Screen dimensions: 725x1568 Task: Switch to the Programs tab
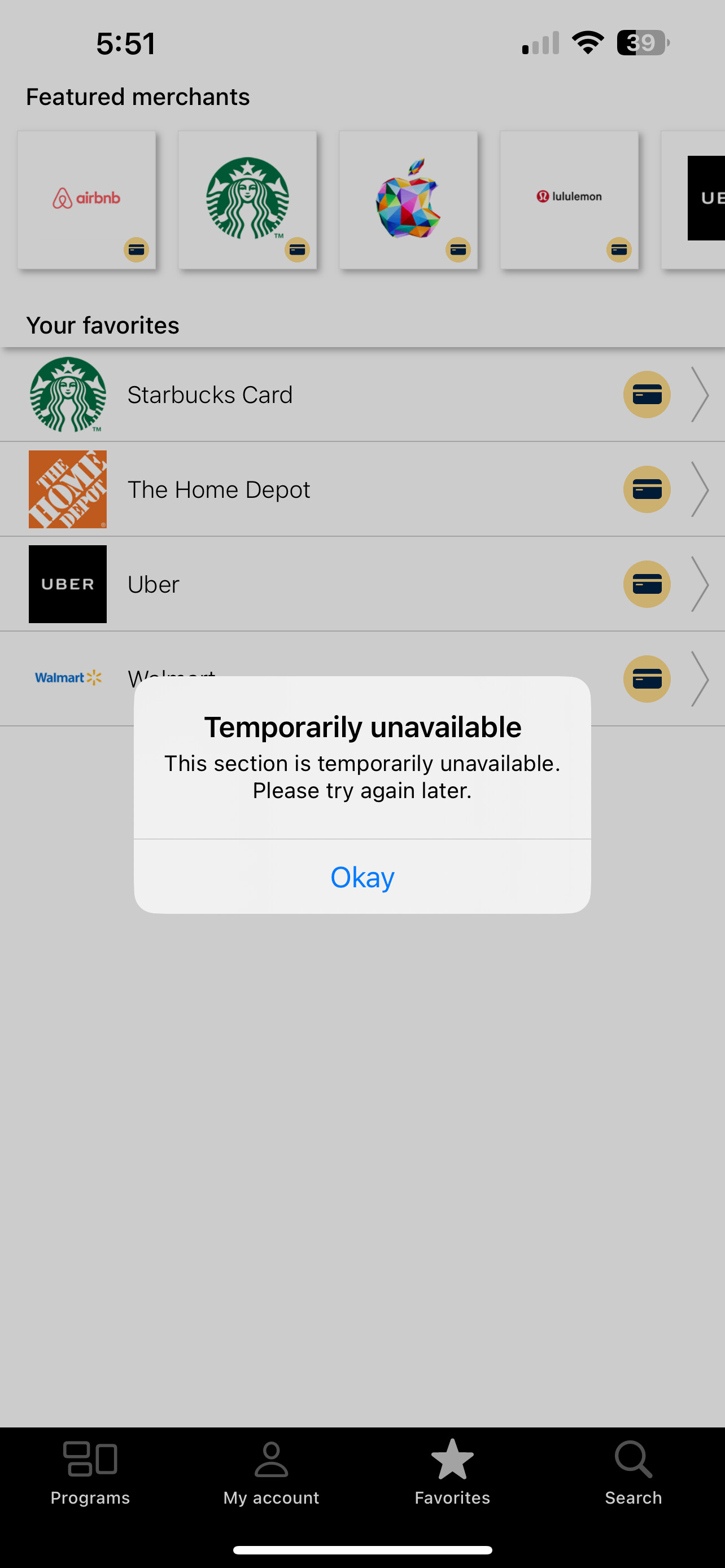point(90,1472)
